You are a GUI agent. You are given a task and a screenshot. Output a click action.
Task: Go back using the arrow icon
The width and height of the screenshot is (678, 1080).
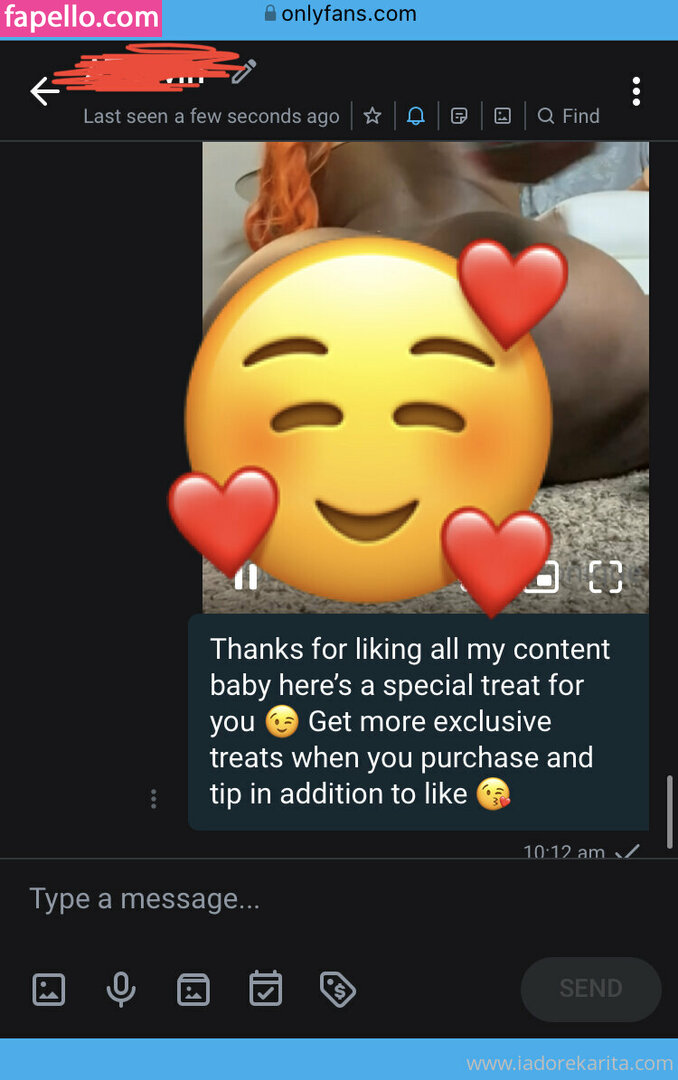[45, 91]
